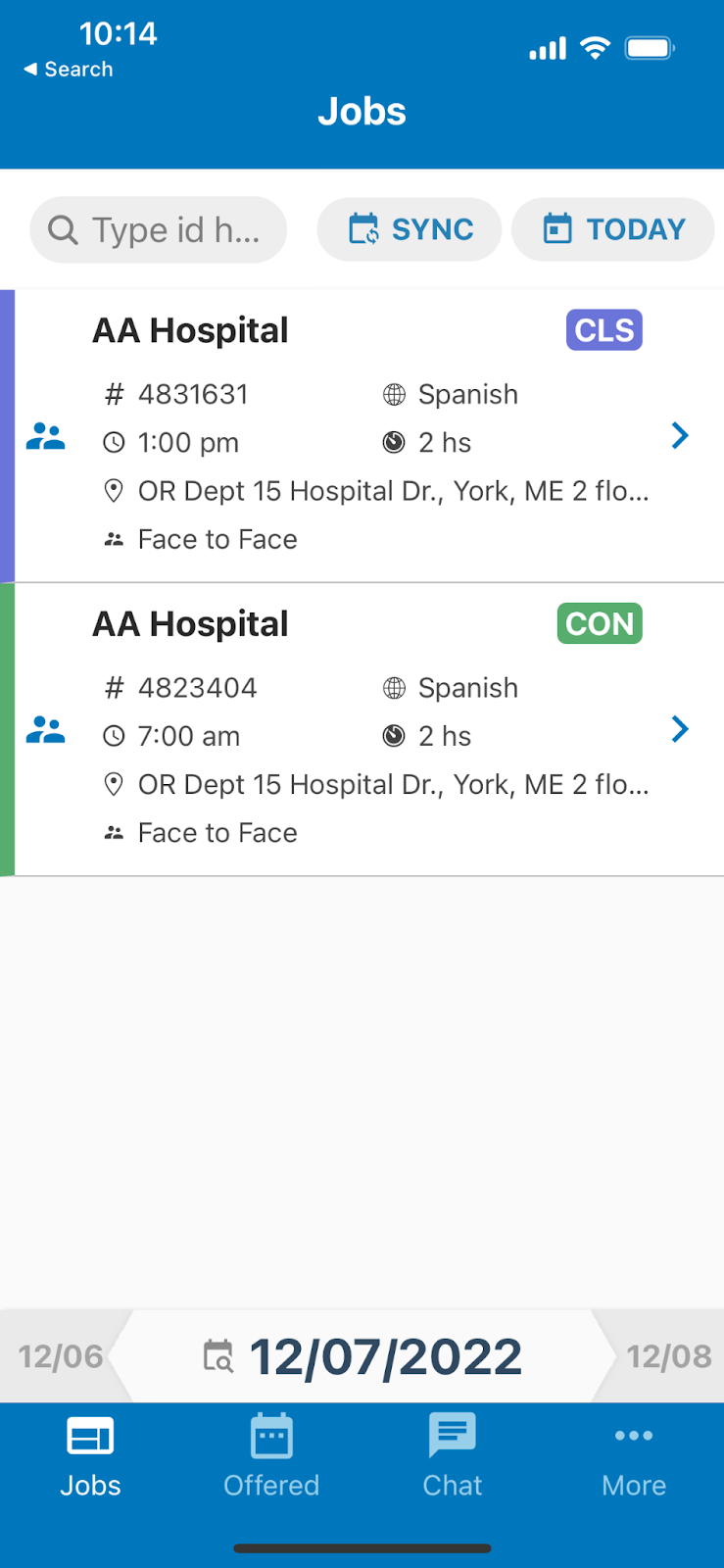724x1568 pixels.
Task: Select the TODAY calendar icon
Action: click(555, 228)
